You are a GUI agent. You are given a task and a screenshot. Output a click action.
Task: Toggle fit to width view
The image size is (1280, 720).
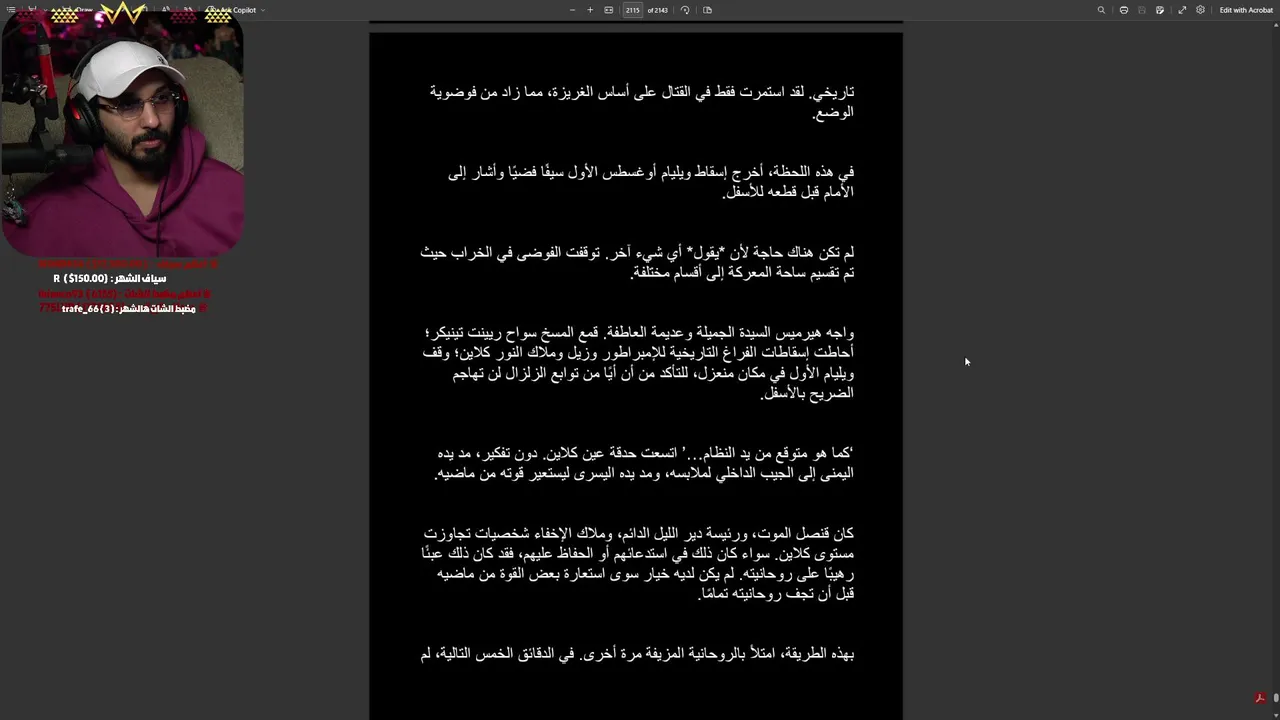click(x=608, y=10)
